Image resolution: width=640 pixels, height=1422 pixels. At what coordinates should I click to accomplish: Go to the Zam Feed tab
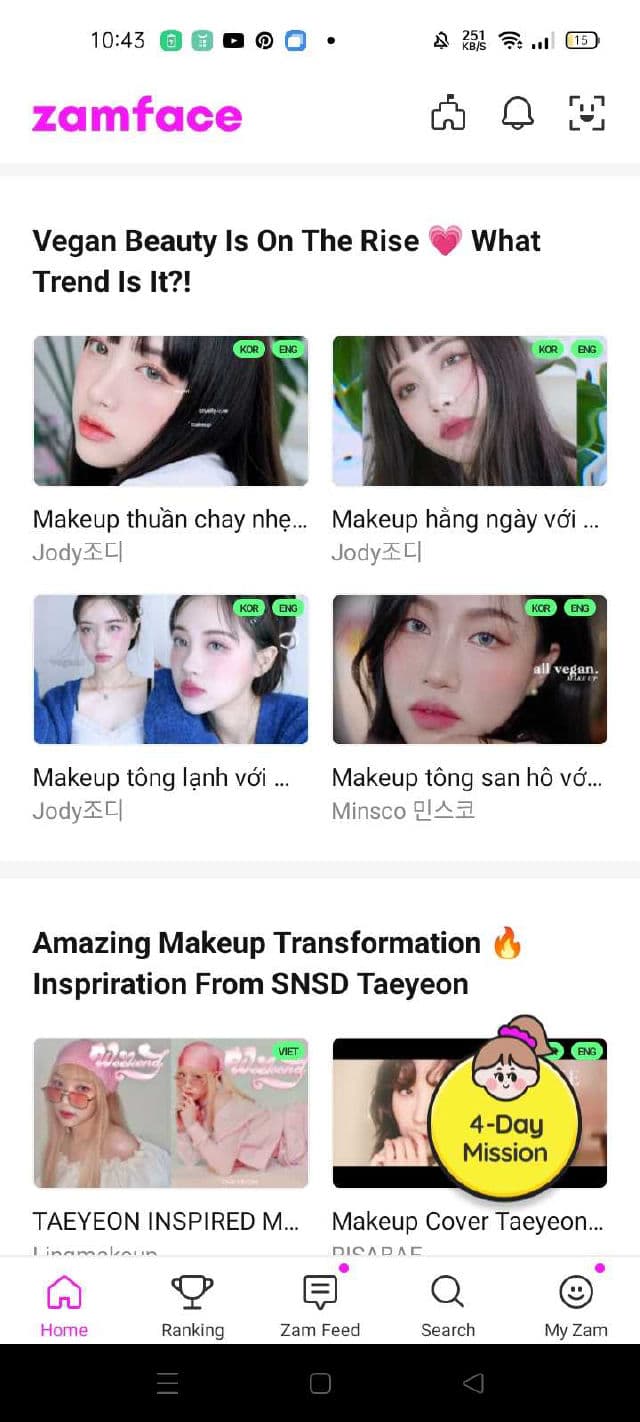coord(320,1304)
